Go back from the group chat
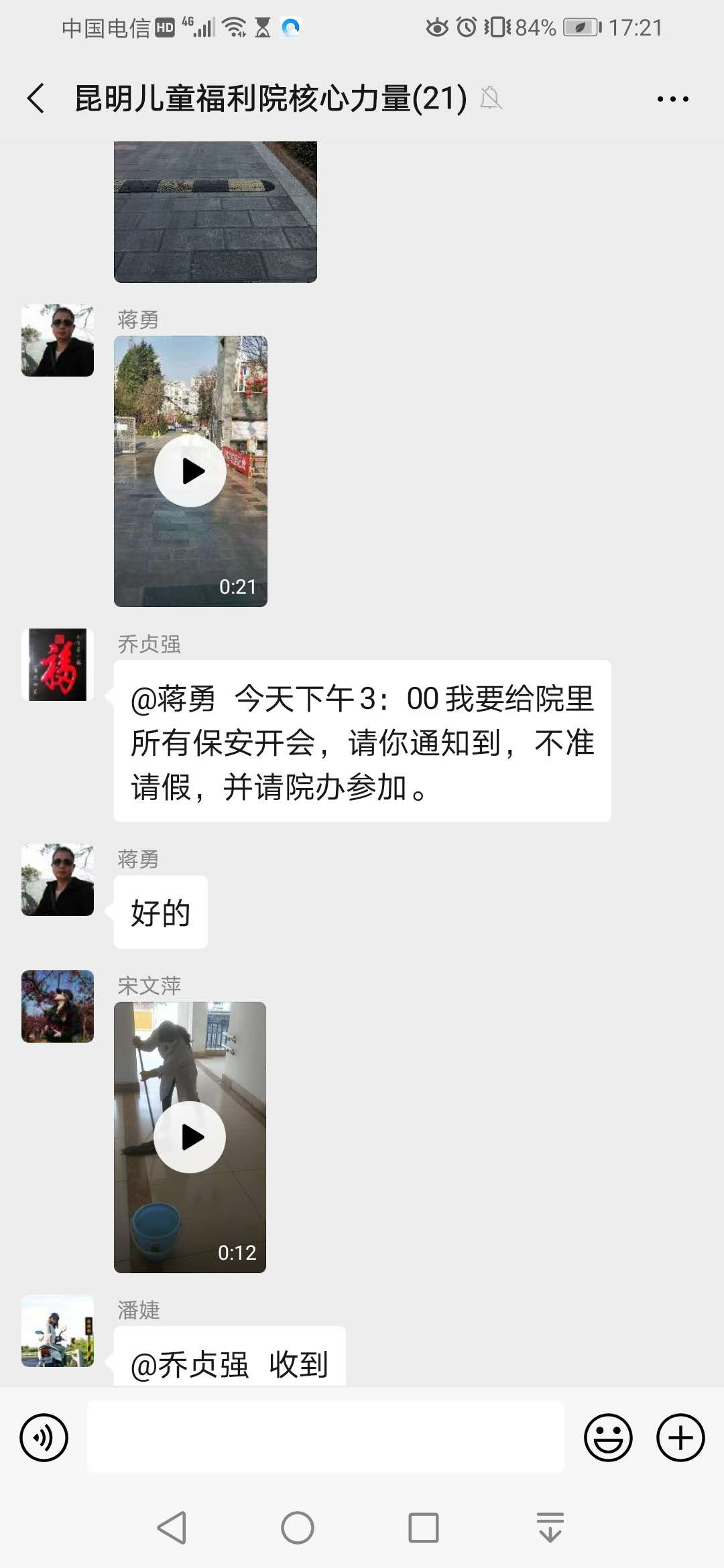Viewport: 724px width, 1568px height. tap(36, 99)
